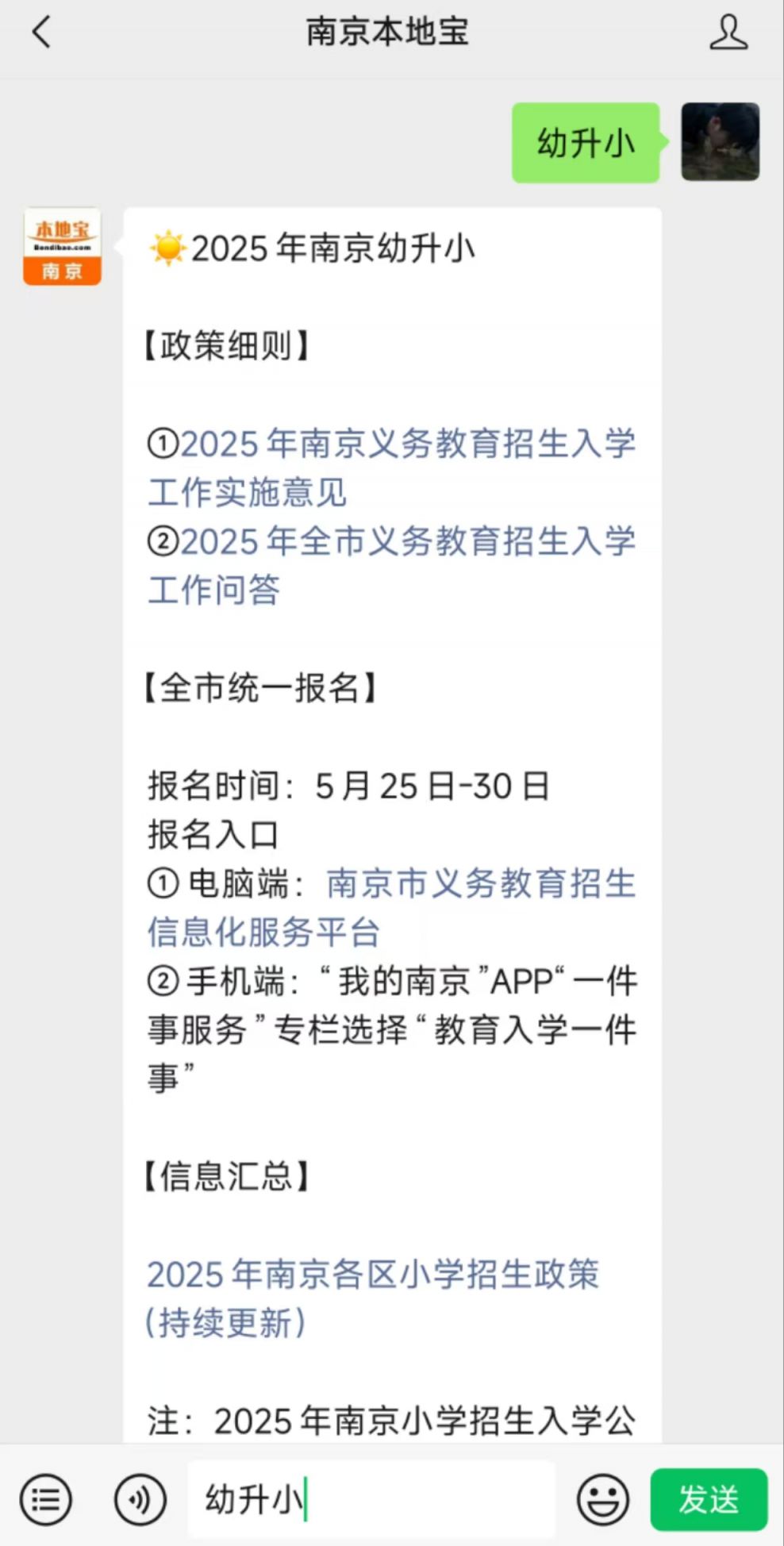Send the message with 发送
This screenshot has height=1546, width=784.
point(709,1499)
